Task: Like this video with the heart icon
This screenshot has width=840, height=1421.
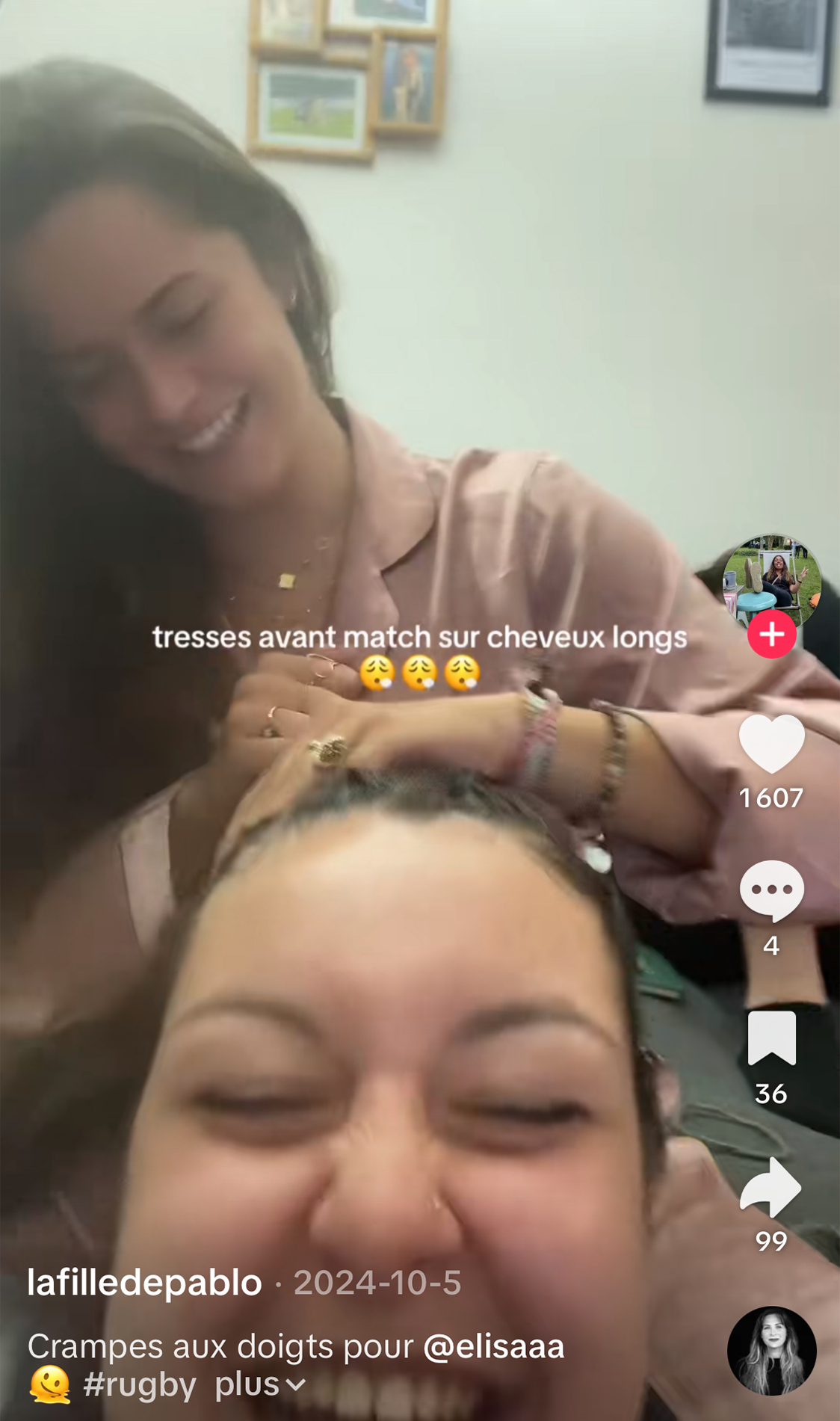Action: [x=771, y=743]
